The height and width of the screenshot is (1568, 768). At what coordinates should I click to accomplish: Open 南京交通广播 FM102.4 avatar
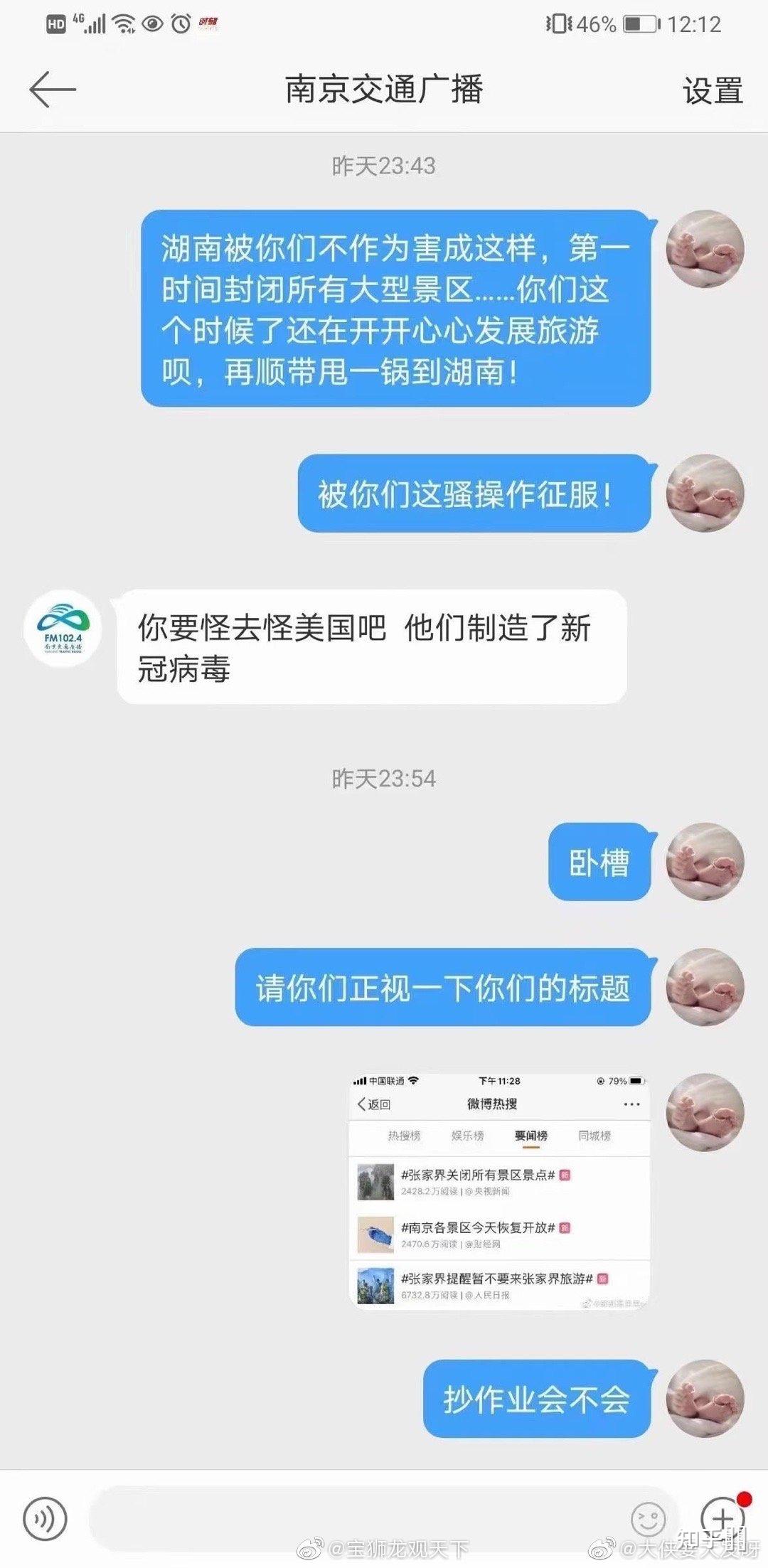(63, 627)
